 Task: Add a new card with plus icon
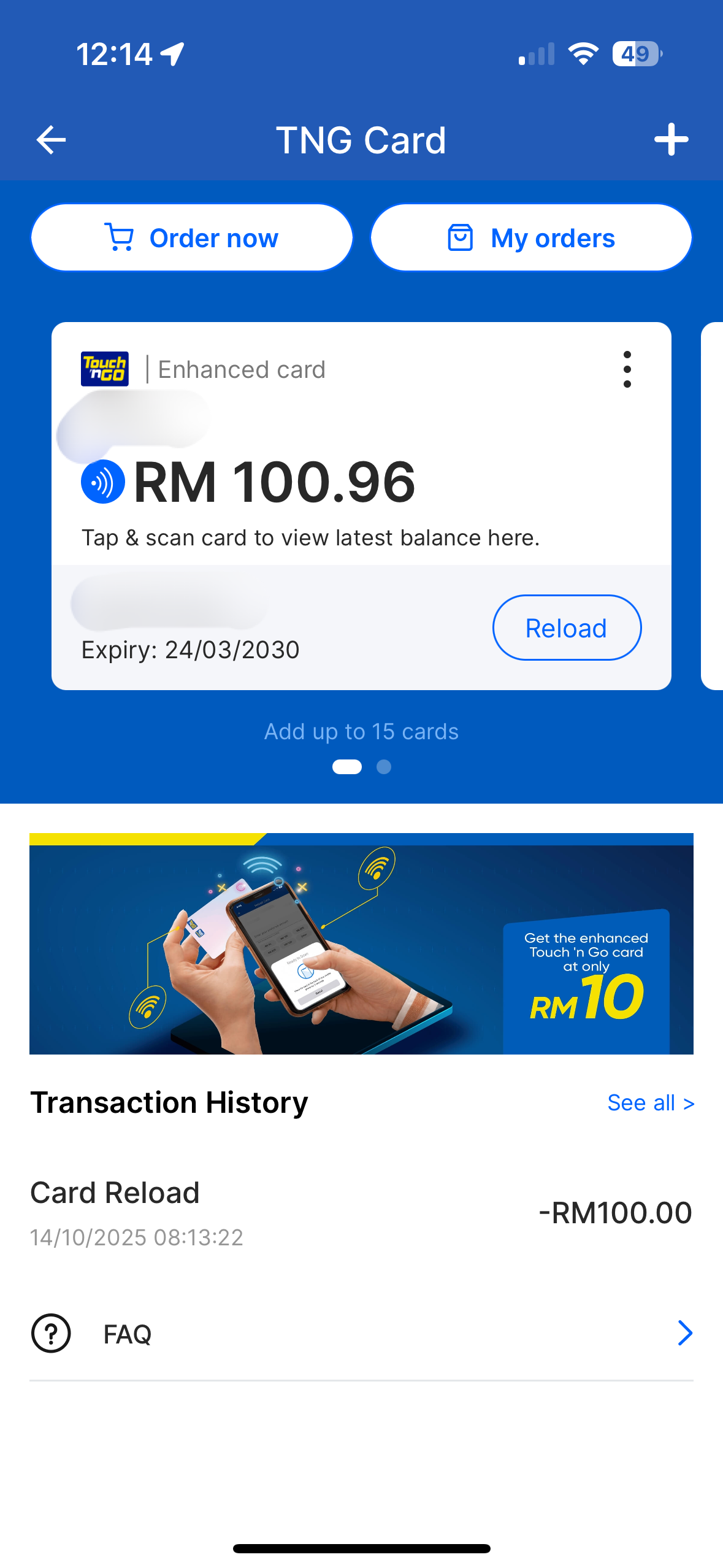671,140
